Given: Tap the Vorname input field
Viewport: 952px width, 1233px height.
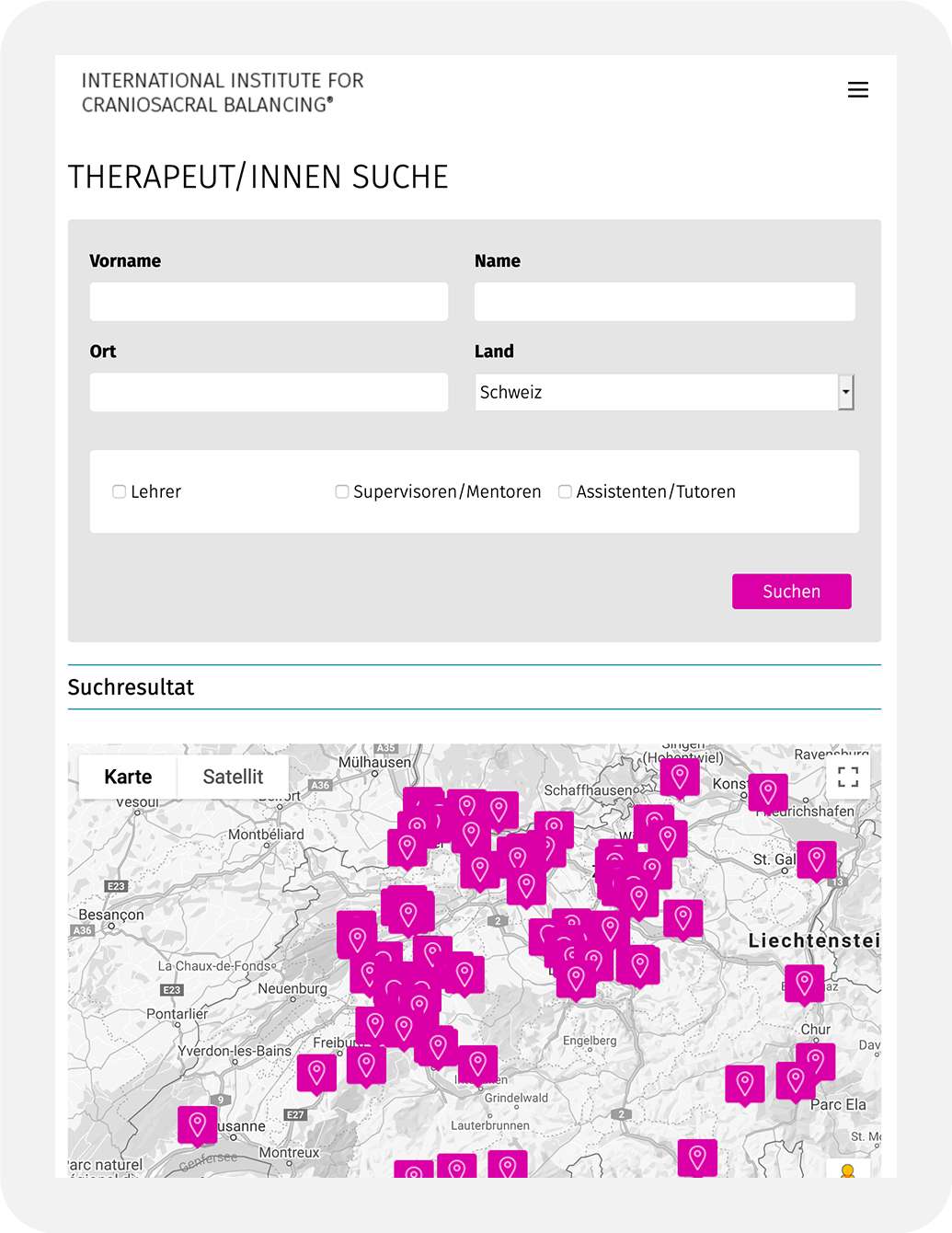Looking at the screenshot, I should (x=269, y=302).
